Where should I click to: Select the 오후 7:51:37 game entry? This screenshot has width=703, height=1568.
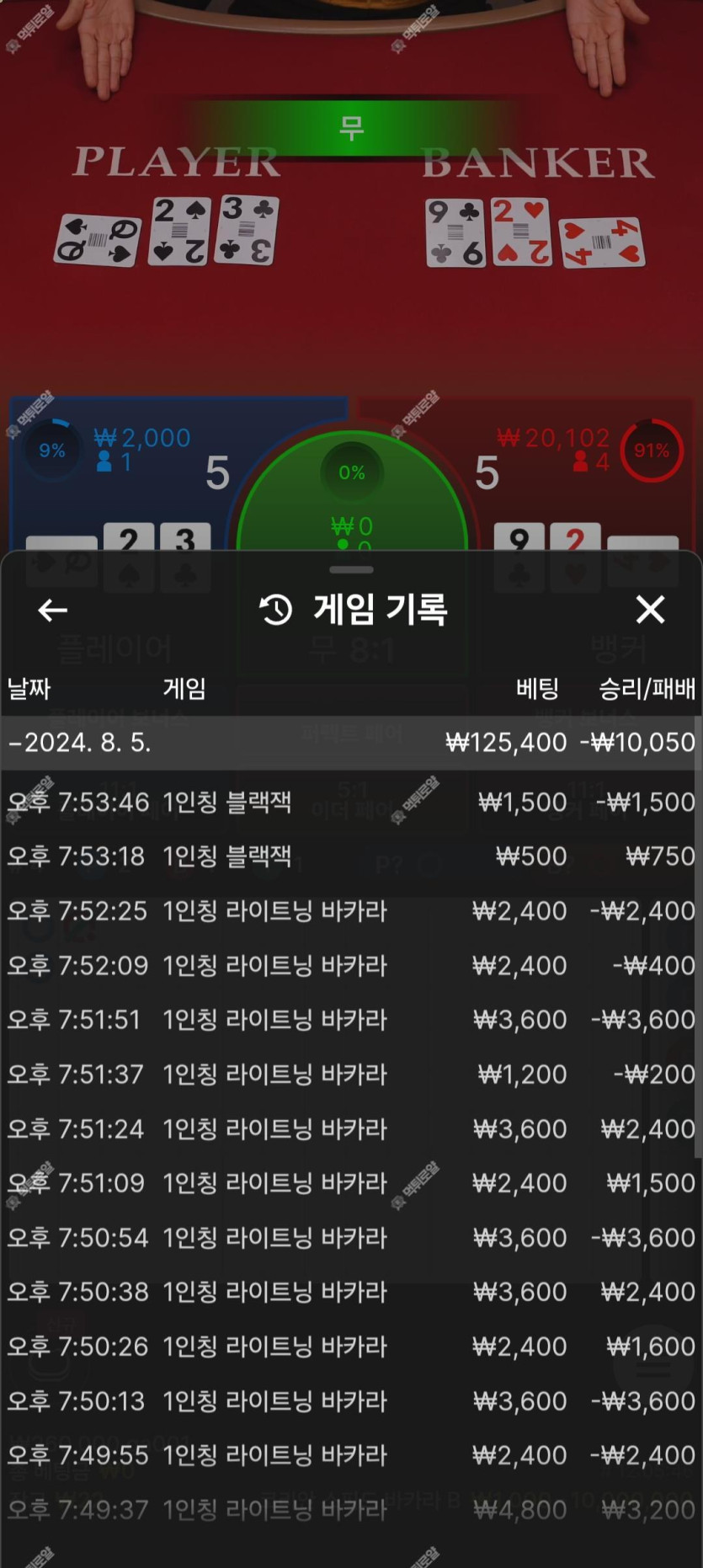point(351,1075)
